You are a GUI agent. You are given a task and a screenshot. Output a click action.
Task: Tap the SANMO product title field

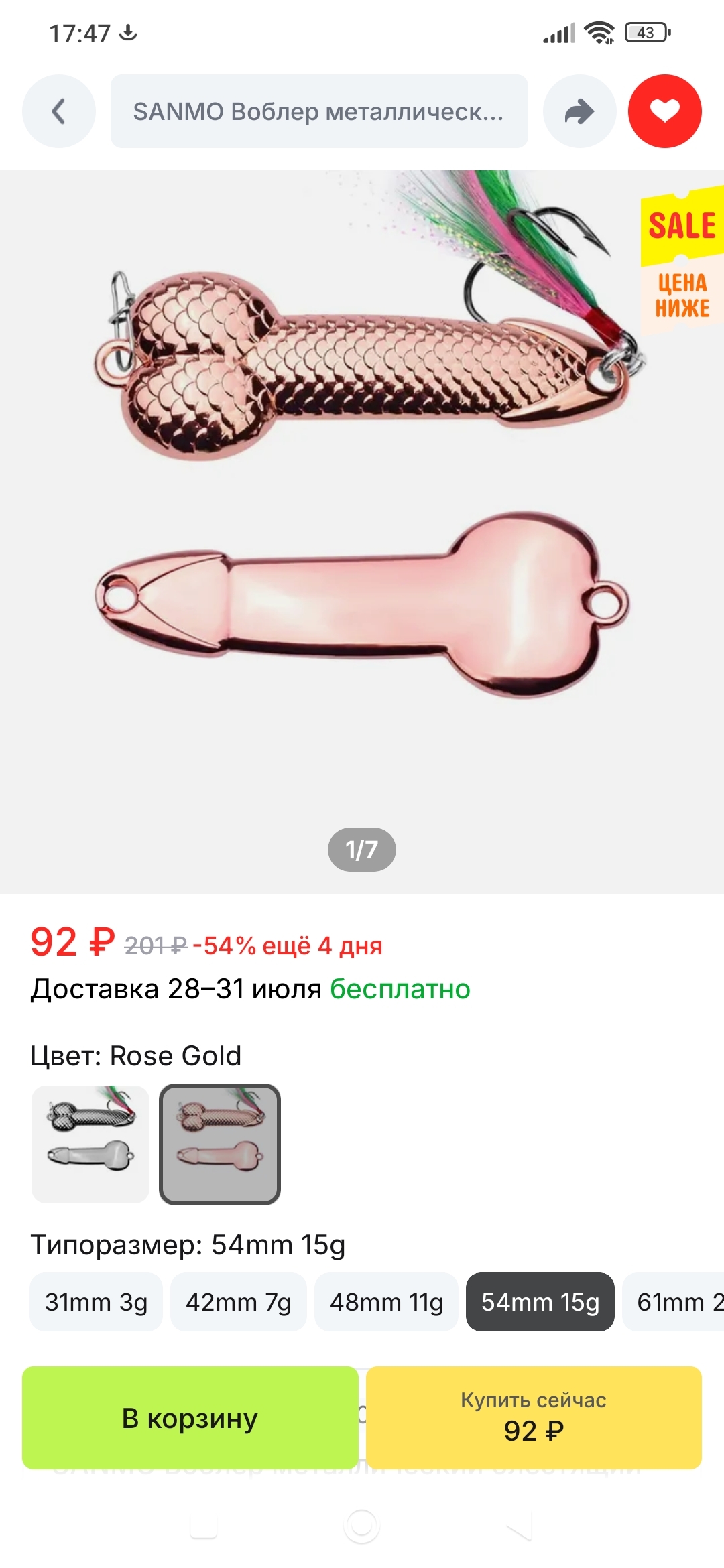(x=318, y=111)
